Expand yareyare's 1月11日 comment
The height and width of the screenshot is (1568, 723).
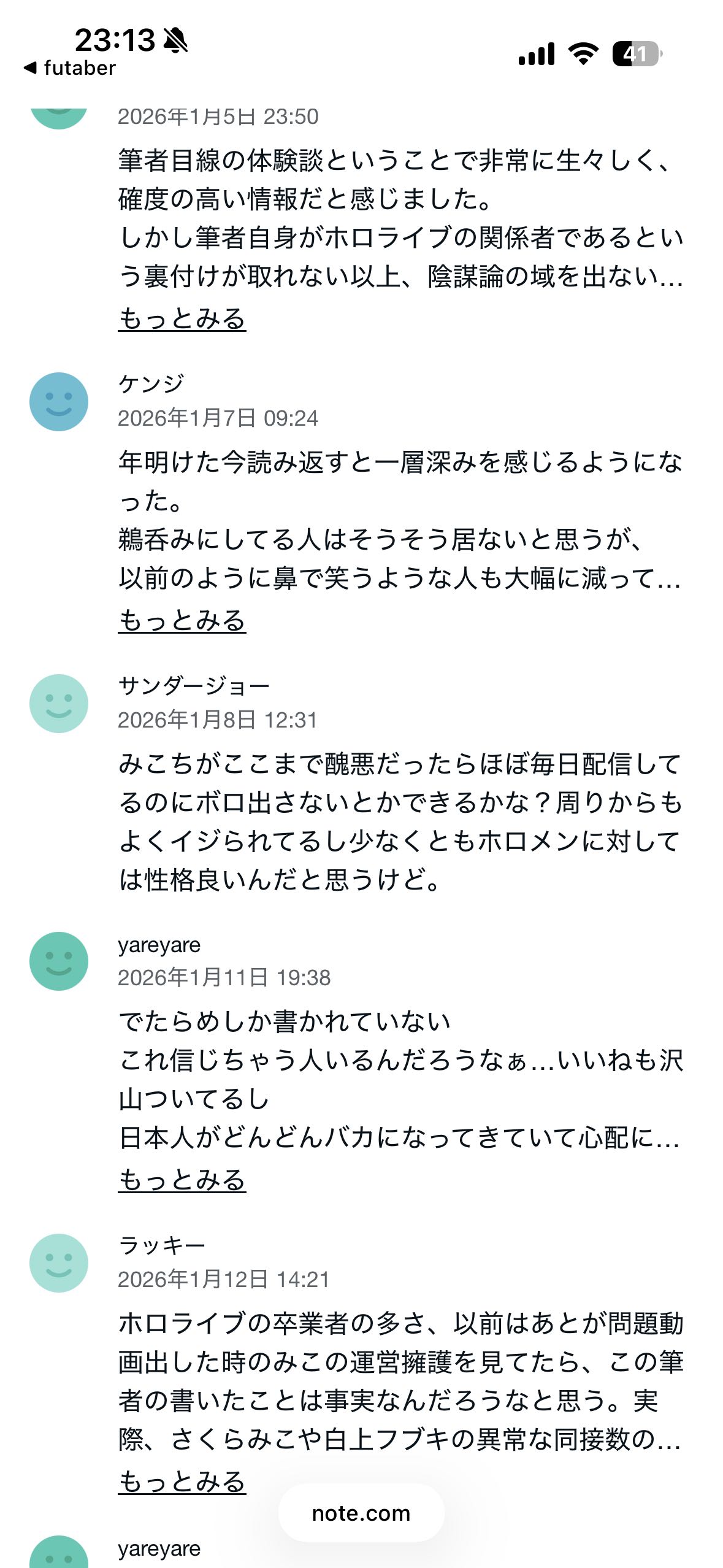[x=182, y=1180]
